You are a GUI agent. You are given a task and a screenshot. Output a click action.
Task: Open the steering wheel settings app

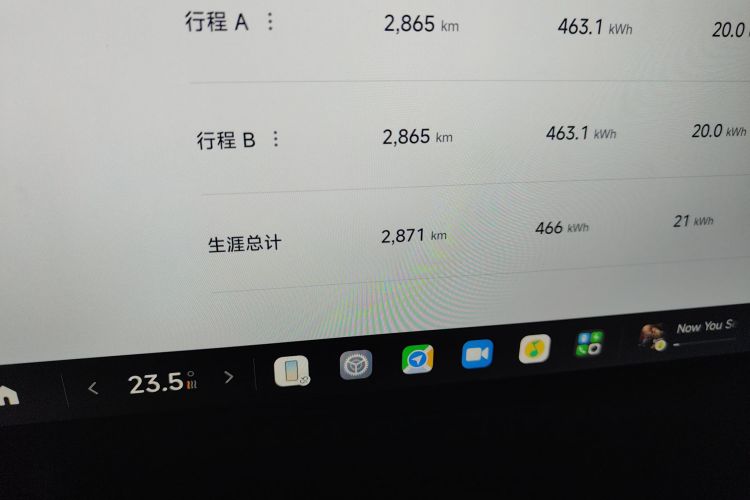click(355, 365)
